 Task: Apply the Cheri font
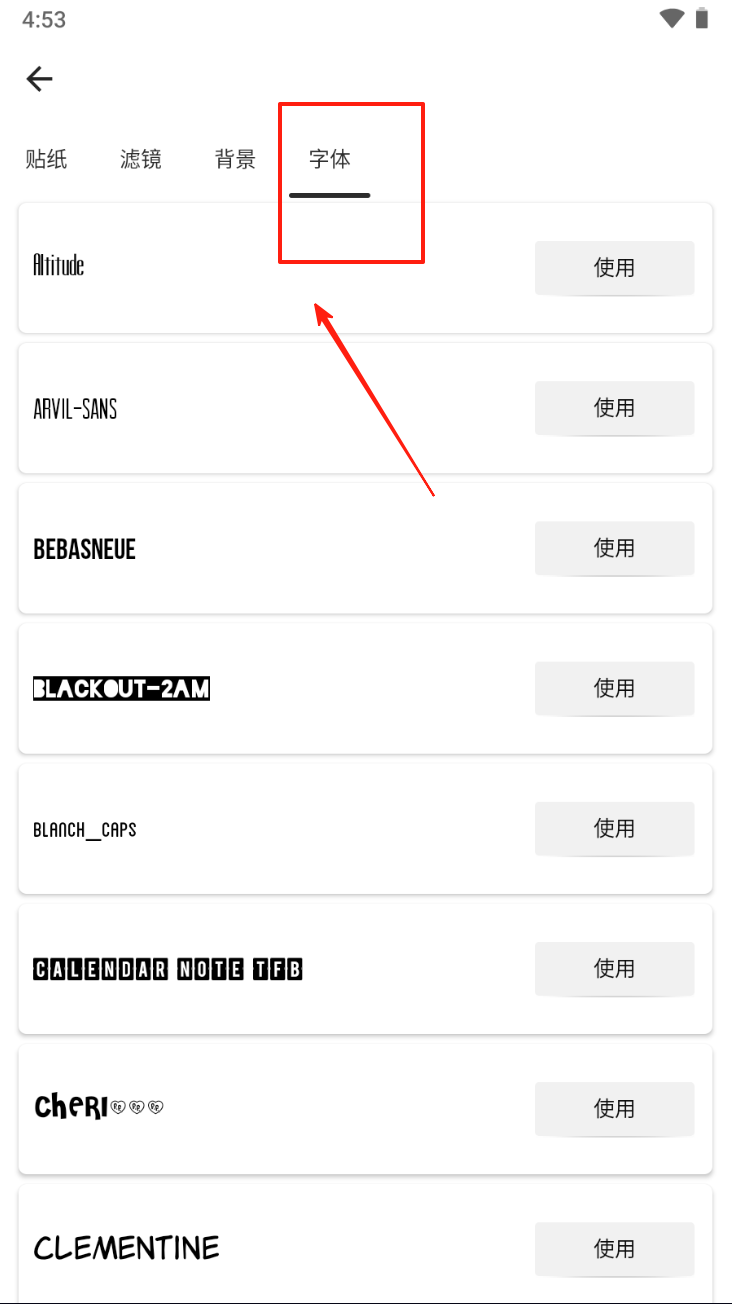click(x=614, y=1108)
